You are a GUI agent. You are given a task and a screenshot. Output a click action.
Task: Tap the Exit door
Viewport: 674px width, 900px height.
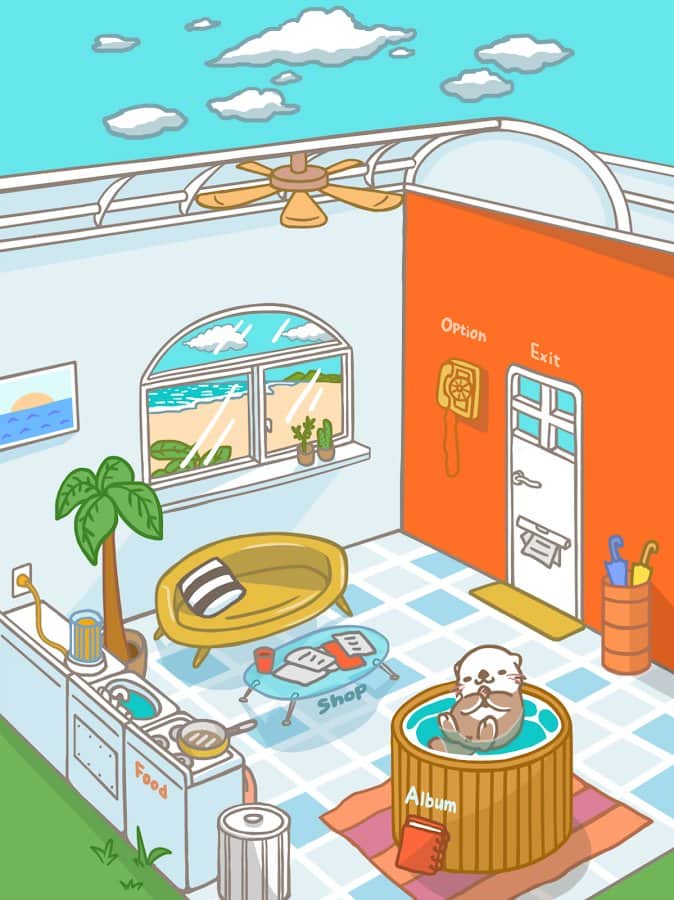543,490
